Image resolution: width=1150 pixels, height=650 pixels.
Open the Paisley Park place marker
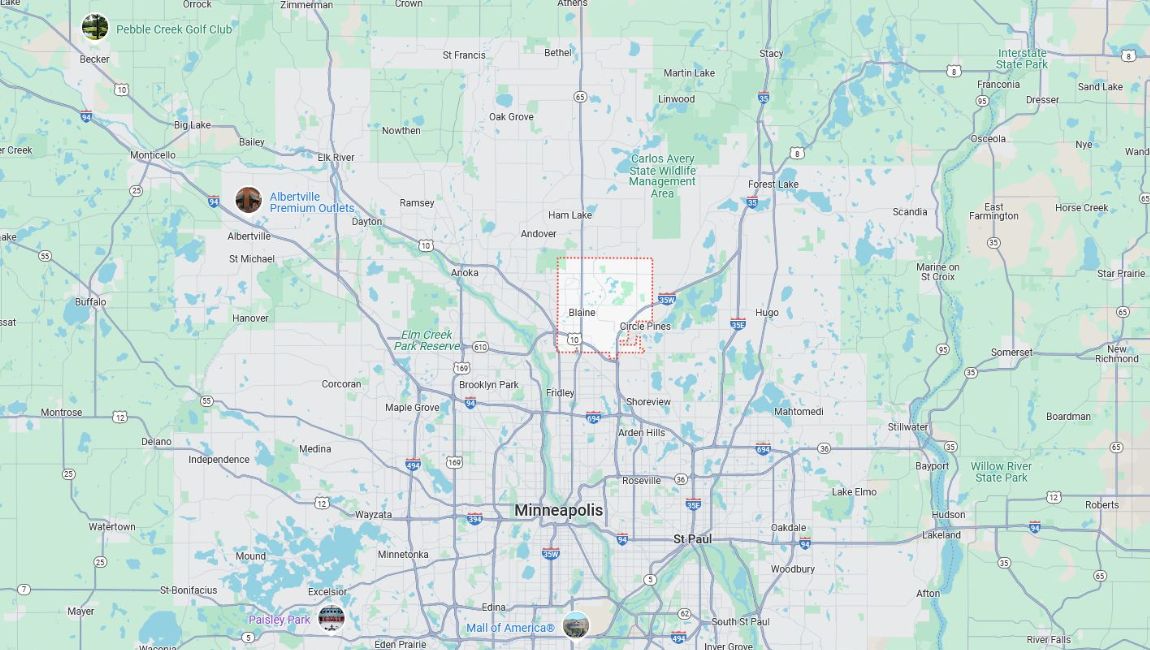coord(331,618)
